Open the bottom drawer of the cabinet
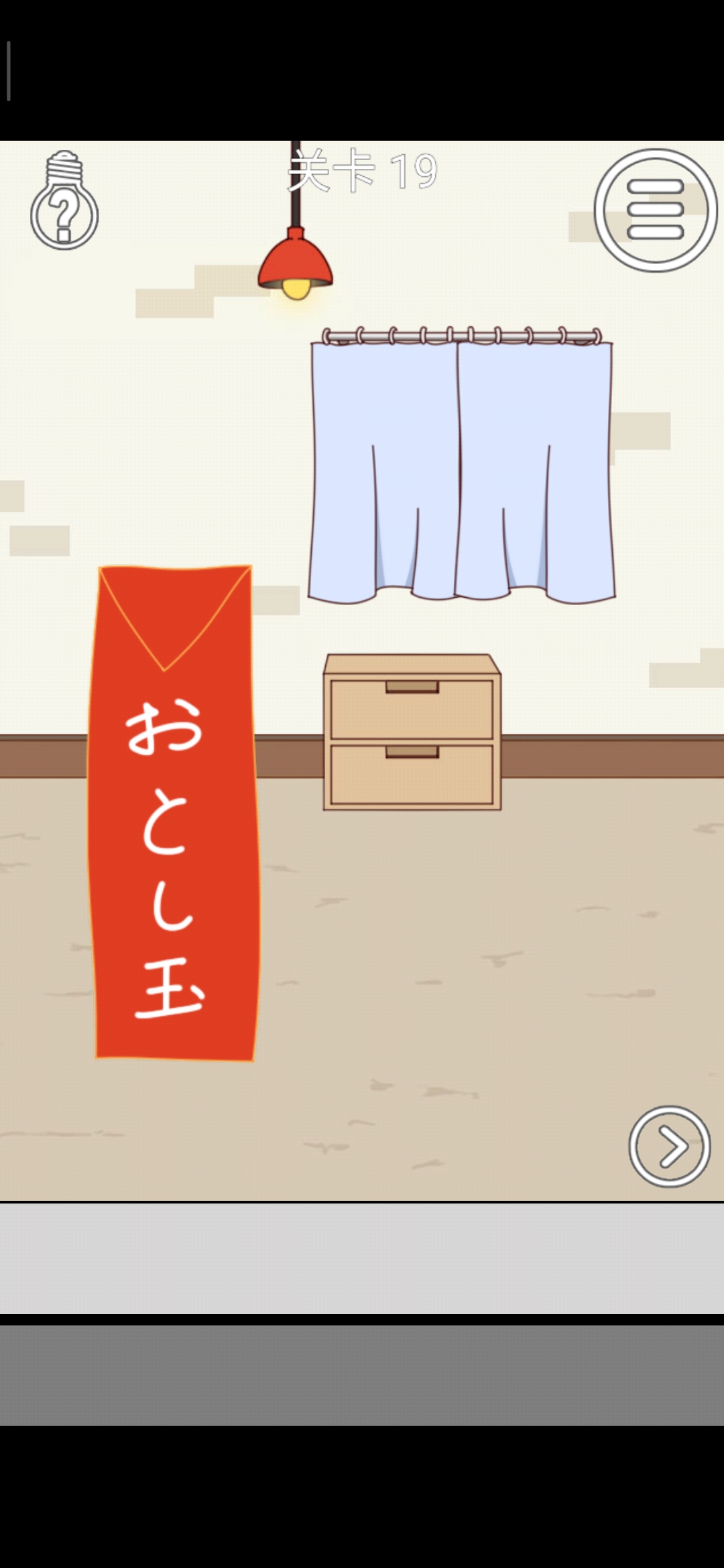This screenshot has height=1568, width=724. pos(412,773)
